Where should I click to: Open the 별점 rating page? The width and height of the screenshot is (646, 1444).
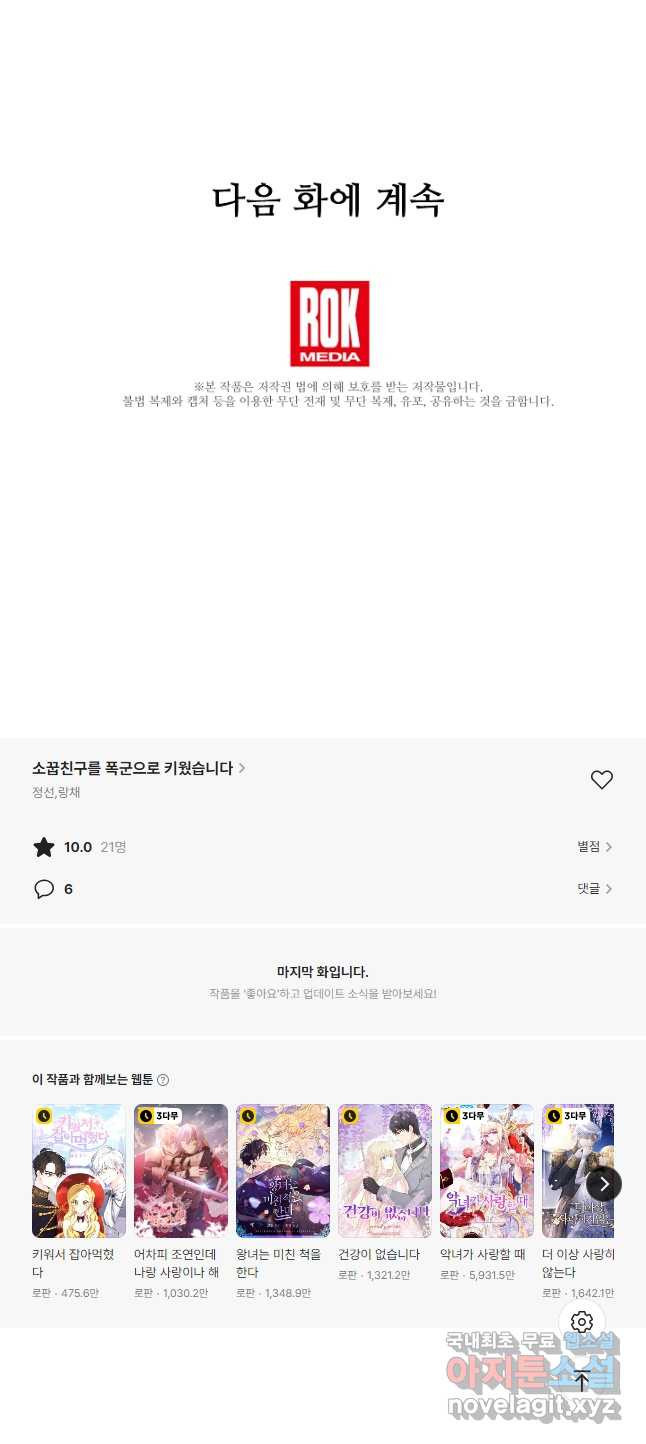[594, 847]
